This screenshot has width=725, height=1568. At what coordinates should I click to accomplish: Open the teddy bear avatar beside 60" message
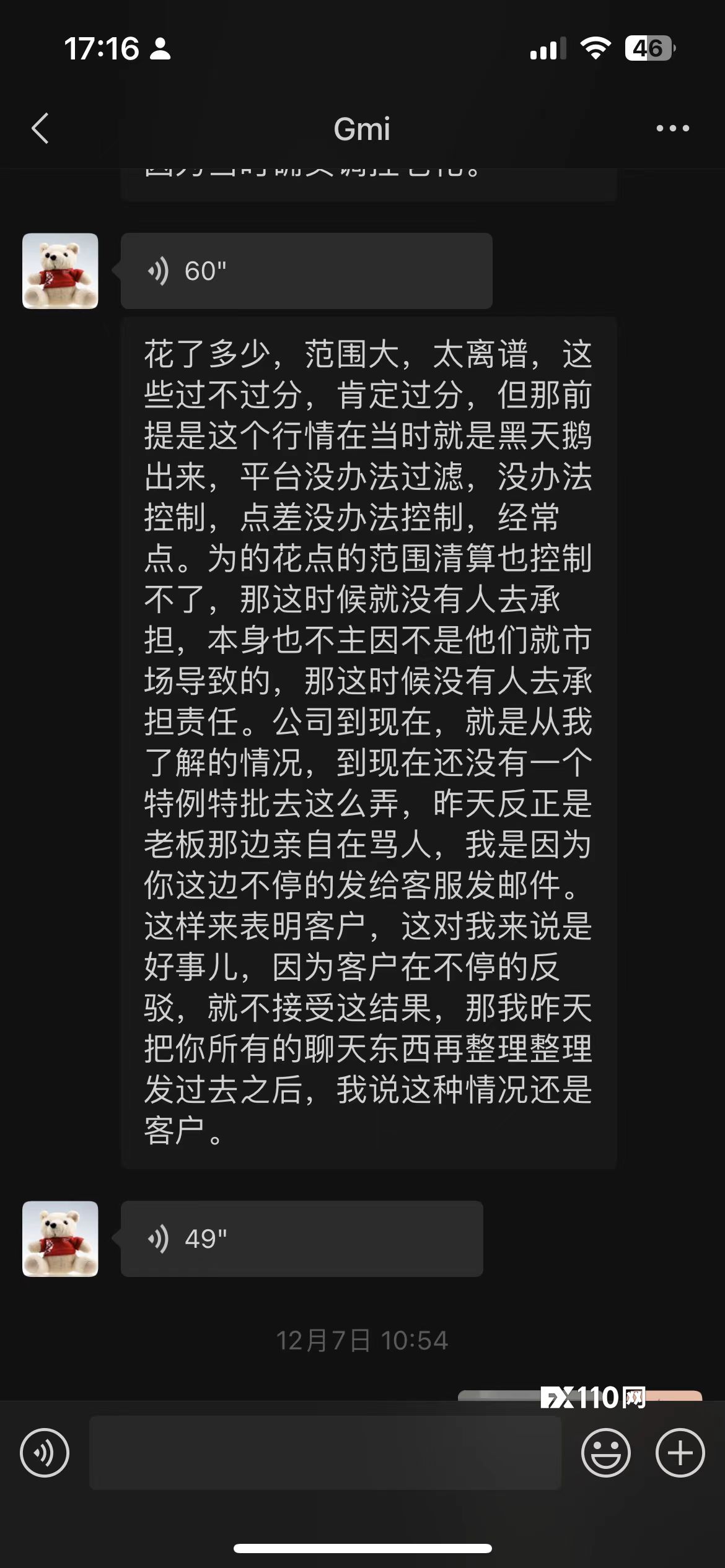[x=60, y=271]
